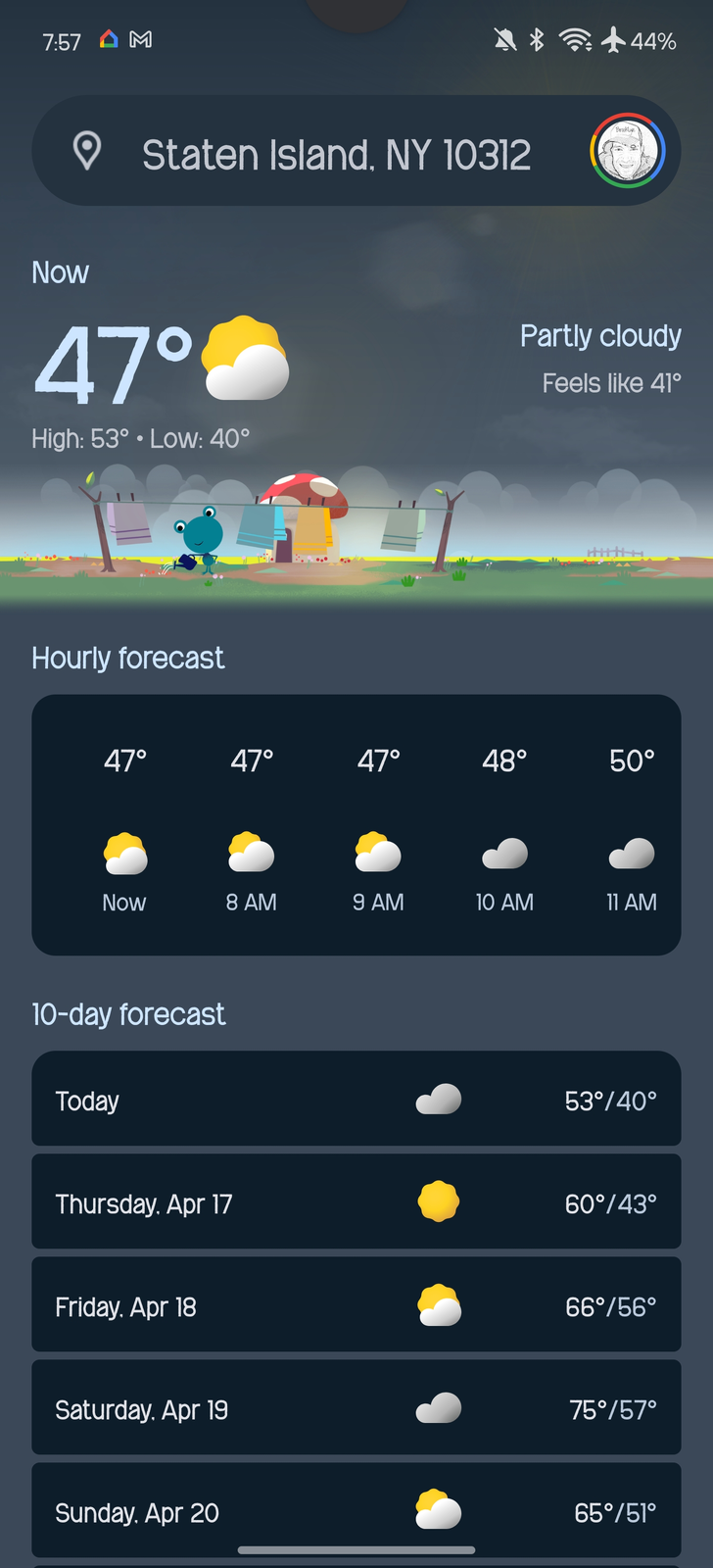Show Sunday, Apr 20 forecast details

pyautogui.click(x=356, y=1509)
